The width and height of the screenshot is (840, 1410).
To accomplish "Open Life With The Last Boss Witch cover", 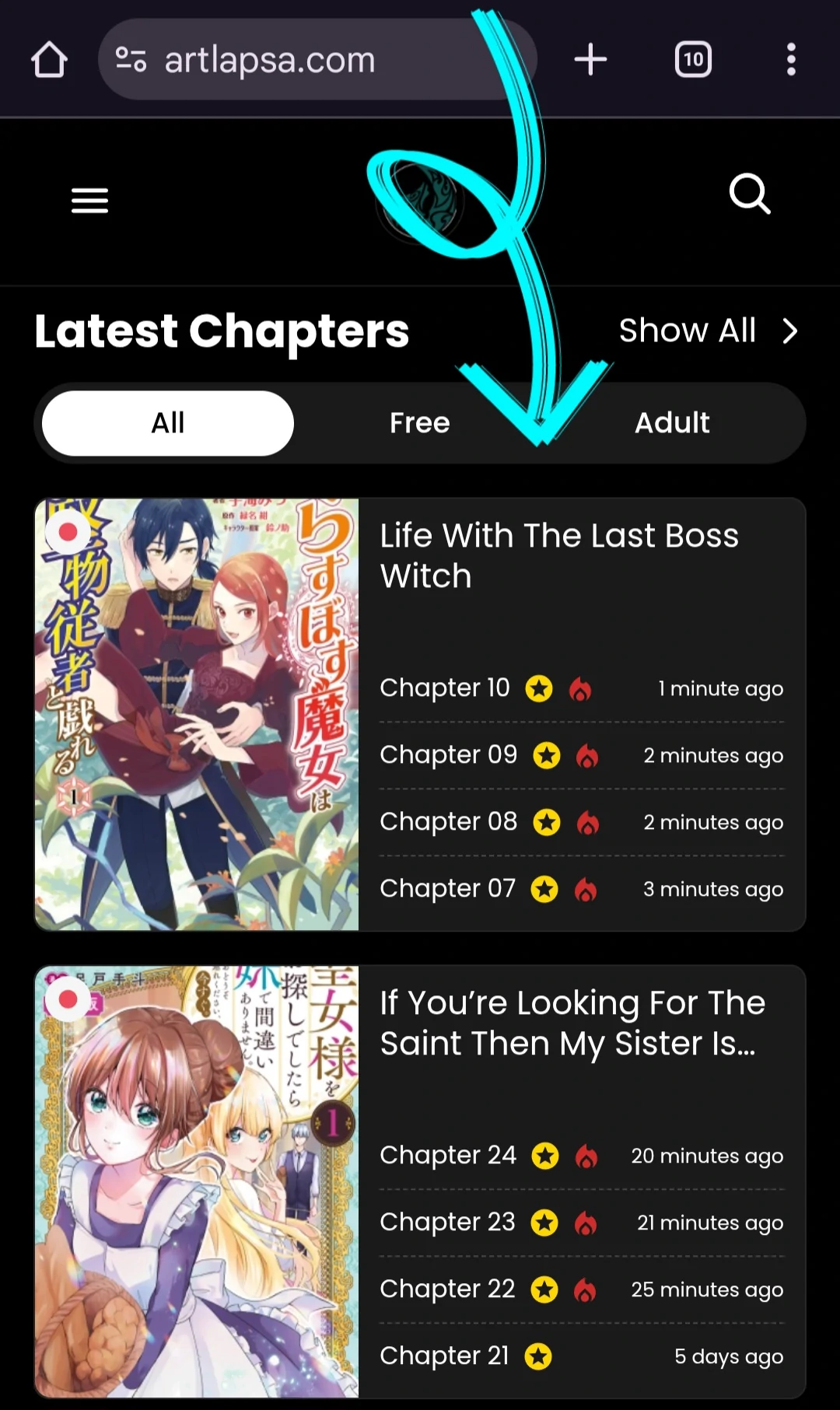I will [197, 714].
